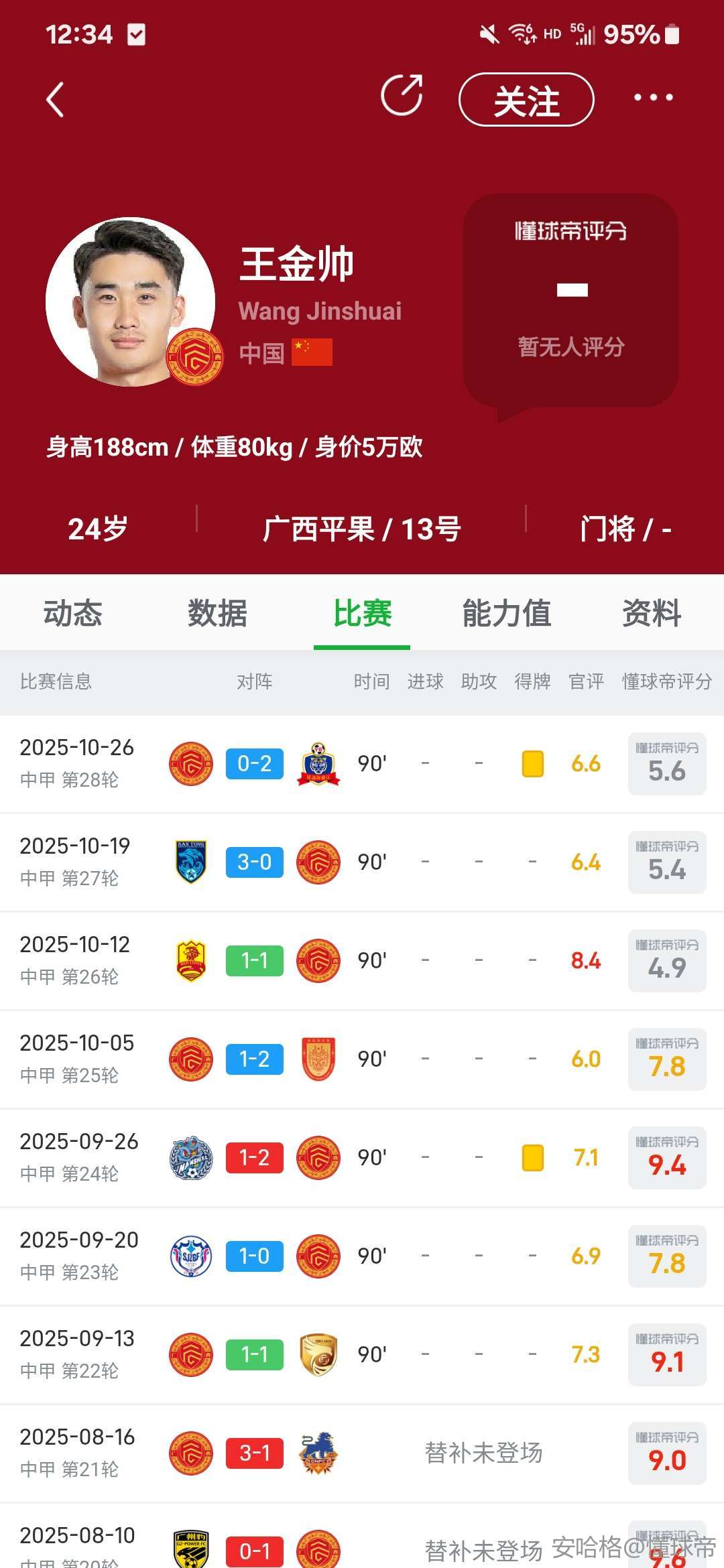
Task: Tap the 替补未登场 label in the 08-16 row
Action: (484, 1453)
